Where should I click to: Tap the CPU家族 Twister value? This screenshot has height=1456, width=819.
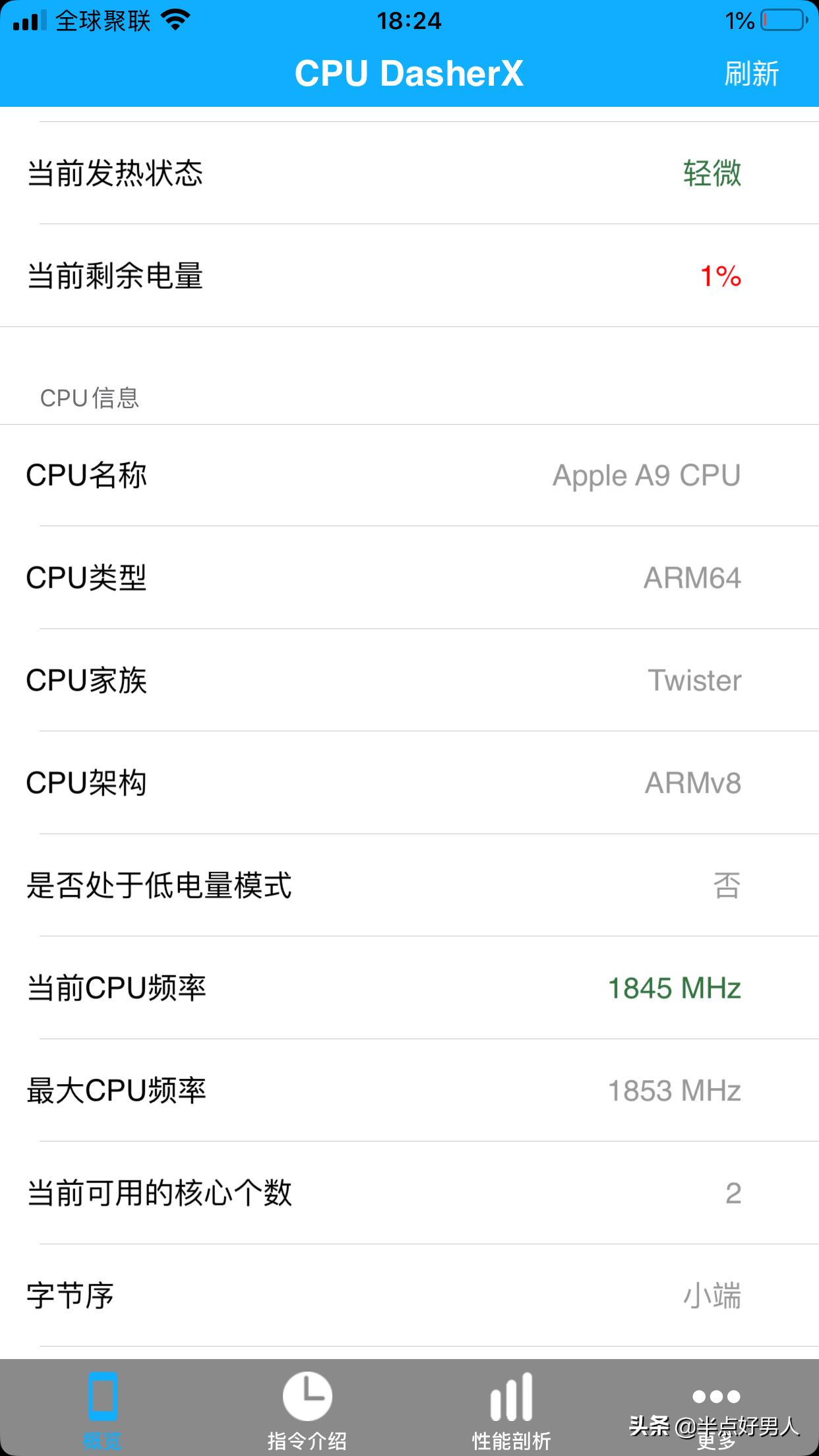[694, 681]
